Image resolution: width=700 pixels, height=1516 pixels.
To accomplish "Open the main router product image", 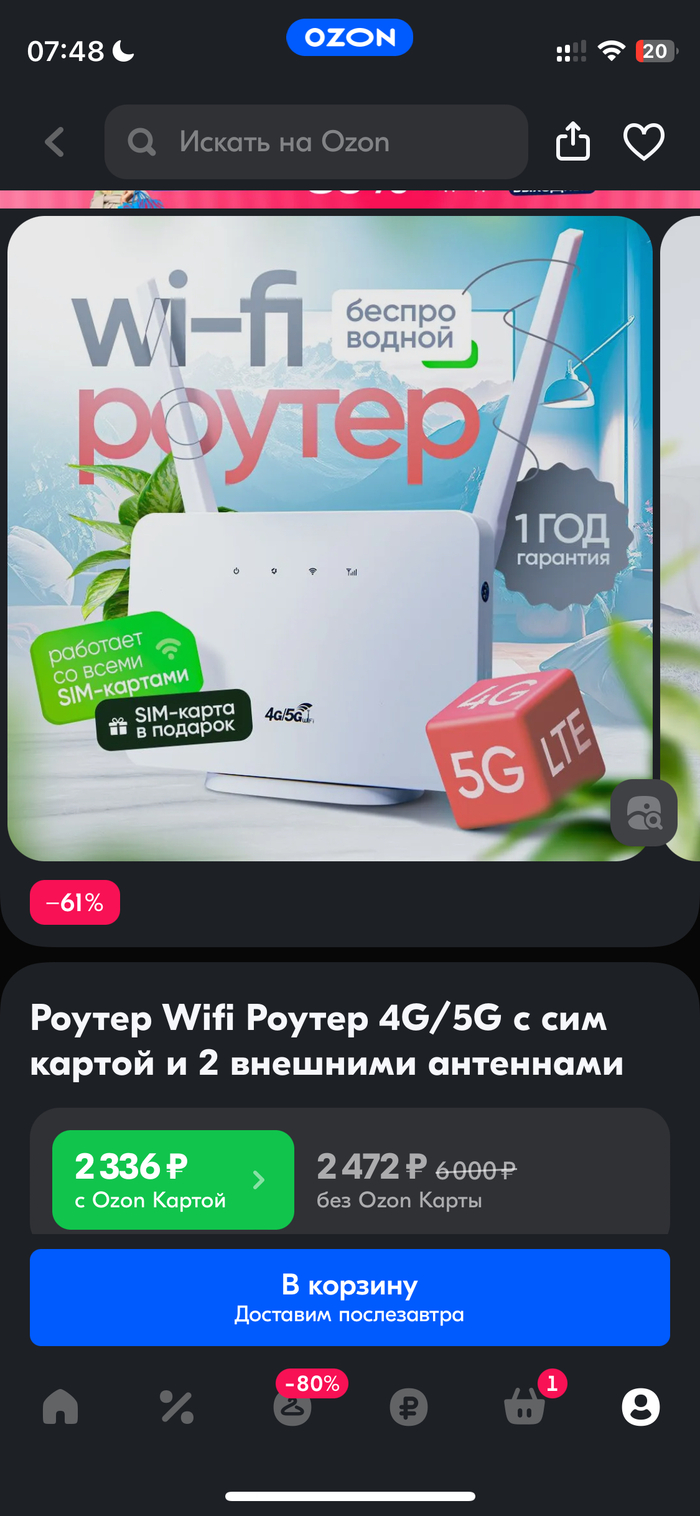I will [x=330, y=538].
